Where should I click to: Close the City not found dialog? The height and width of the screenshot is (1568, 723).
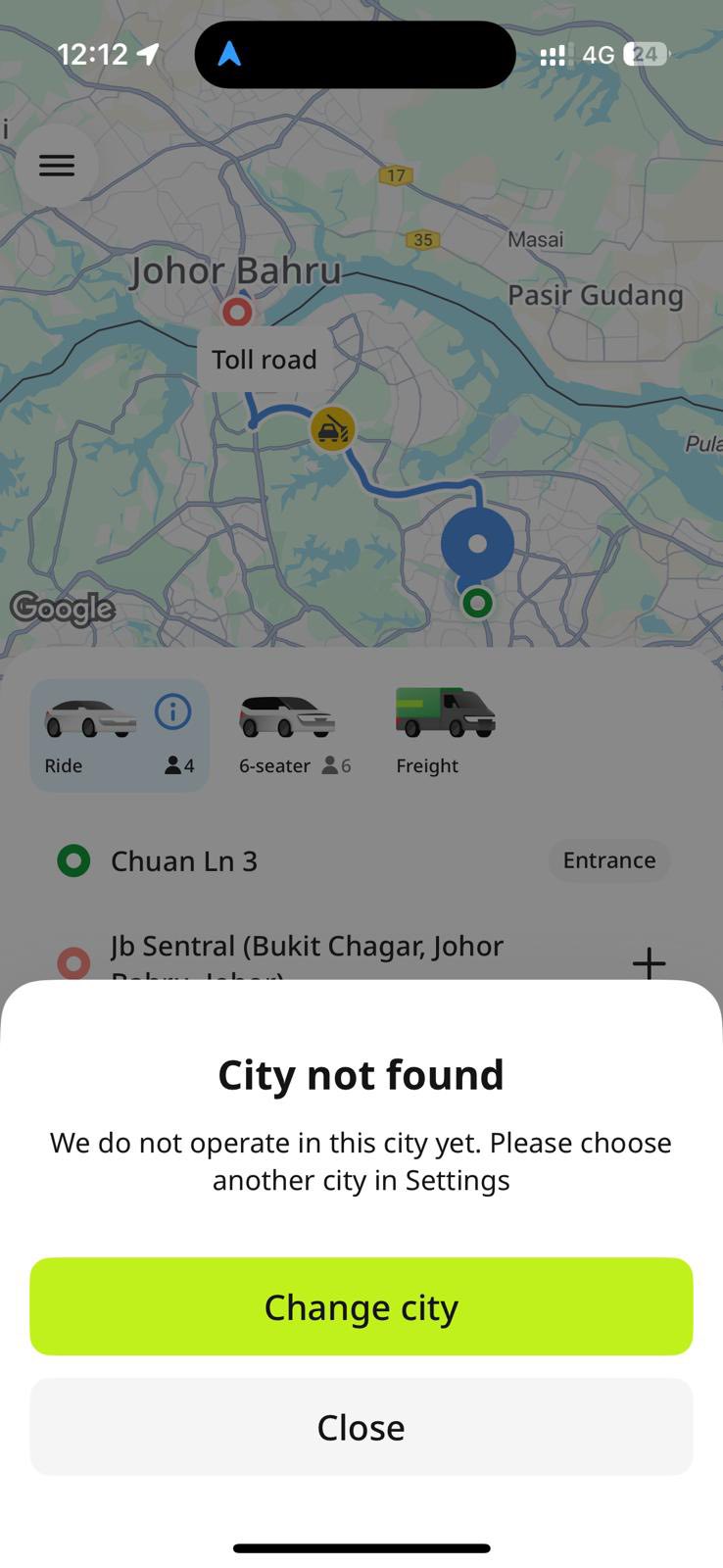[361, 1427]
